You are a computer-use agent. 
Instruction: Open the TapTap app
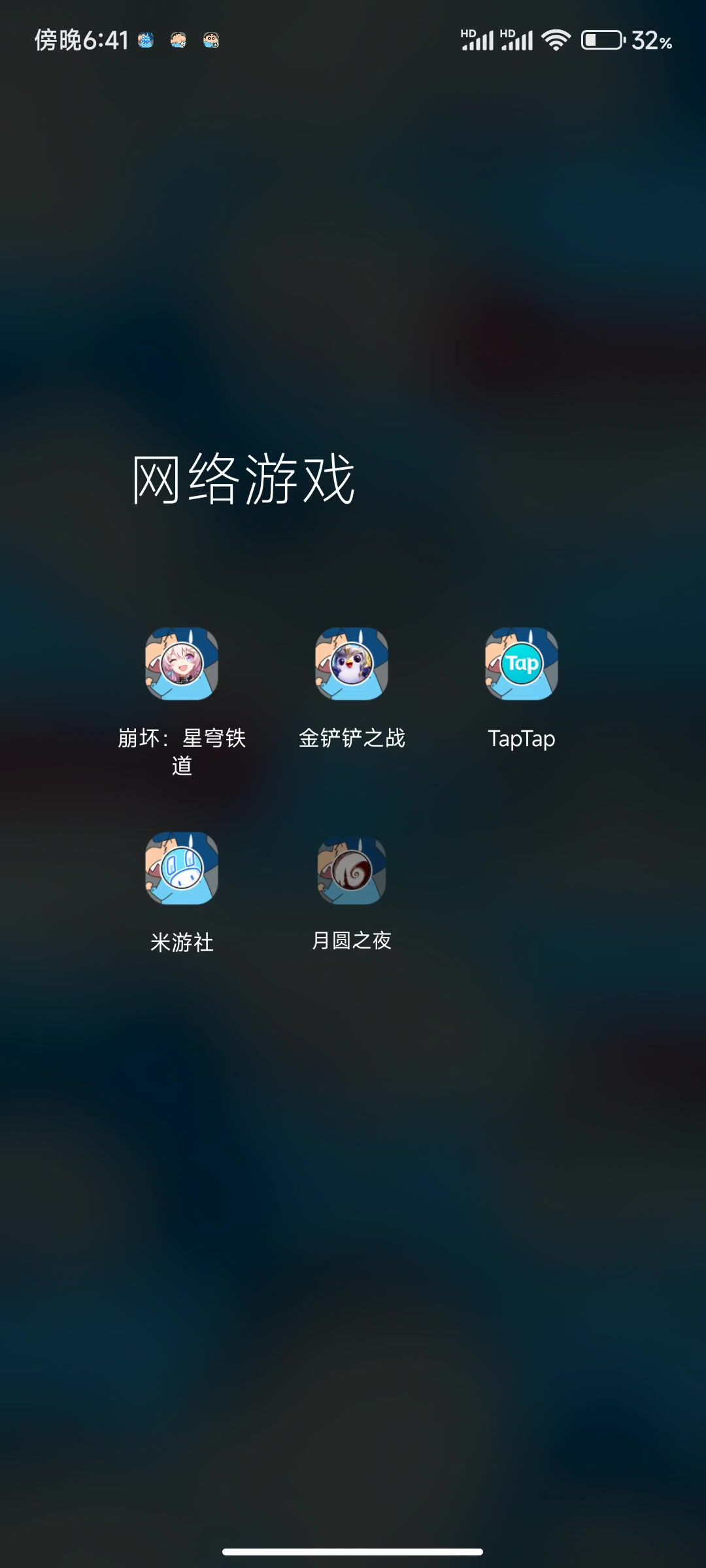tap(522, 664)
